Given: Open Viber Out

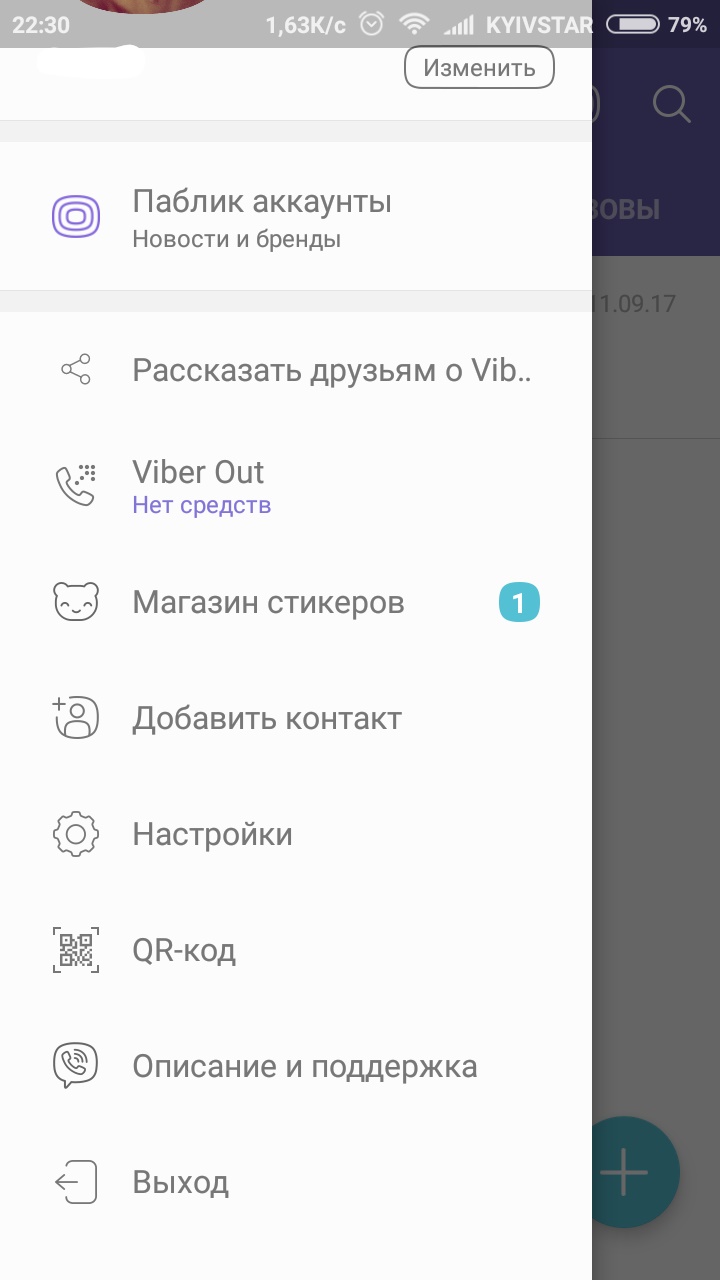Looking at the screenshot, I should pyautogui.click(x=296, y=486).
